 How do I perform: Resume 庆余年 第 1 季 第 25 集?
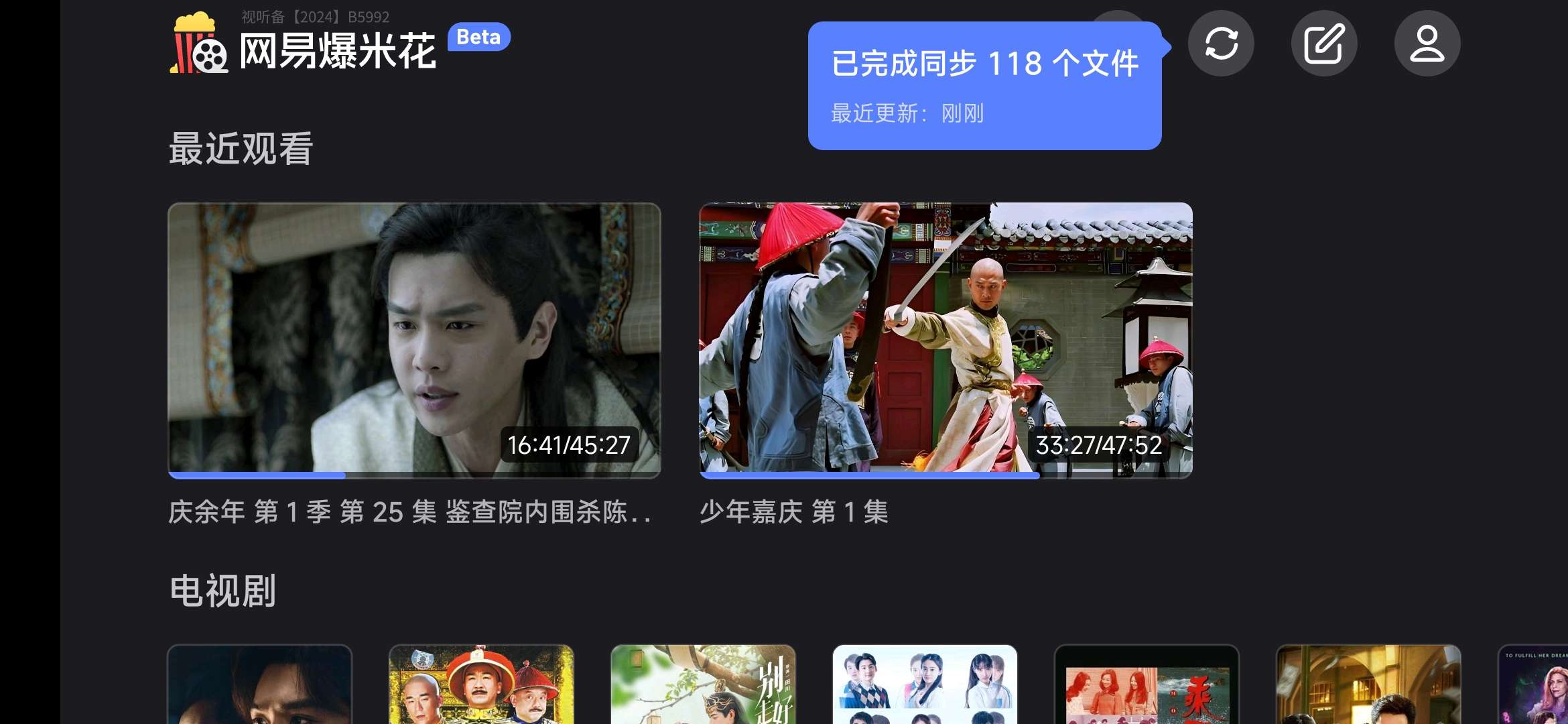click(414, 341)
